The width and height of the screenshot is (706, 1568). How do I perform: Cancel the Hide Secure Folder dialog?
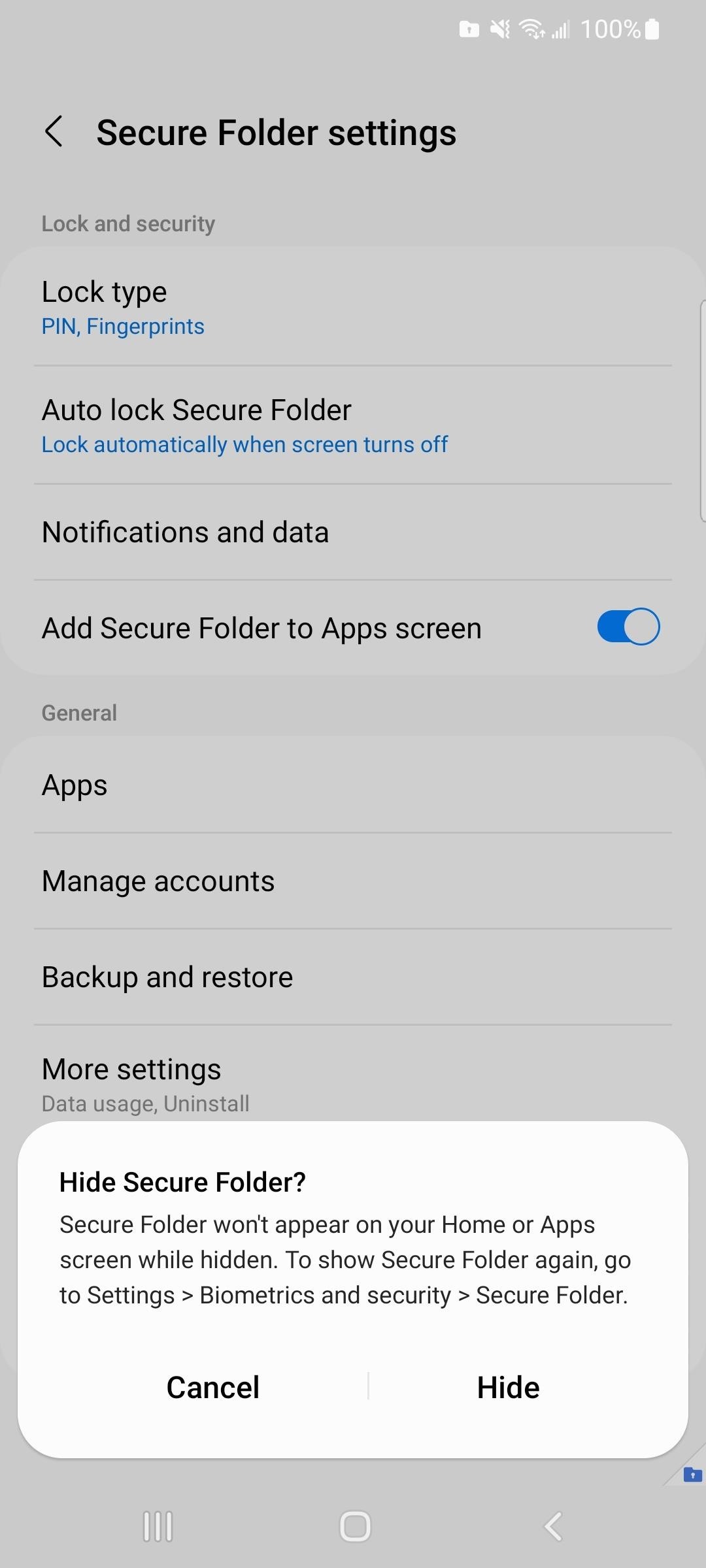click(x=213, y=1387)
